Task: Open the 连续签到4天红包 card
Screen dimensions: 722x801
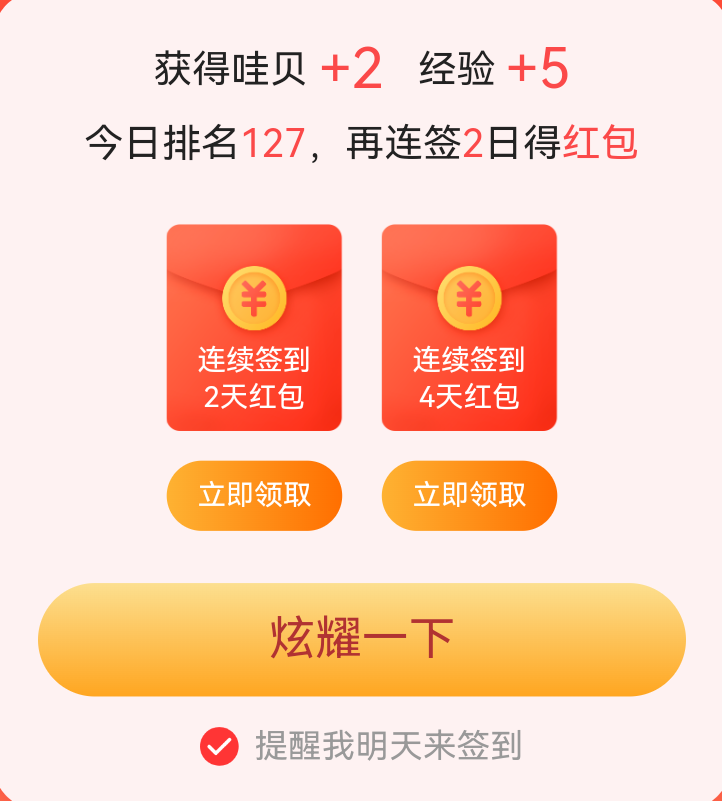Action: (x=469, y=328)
